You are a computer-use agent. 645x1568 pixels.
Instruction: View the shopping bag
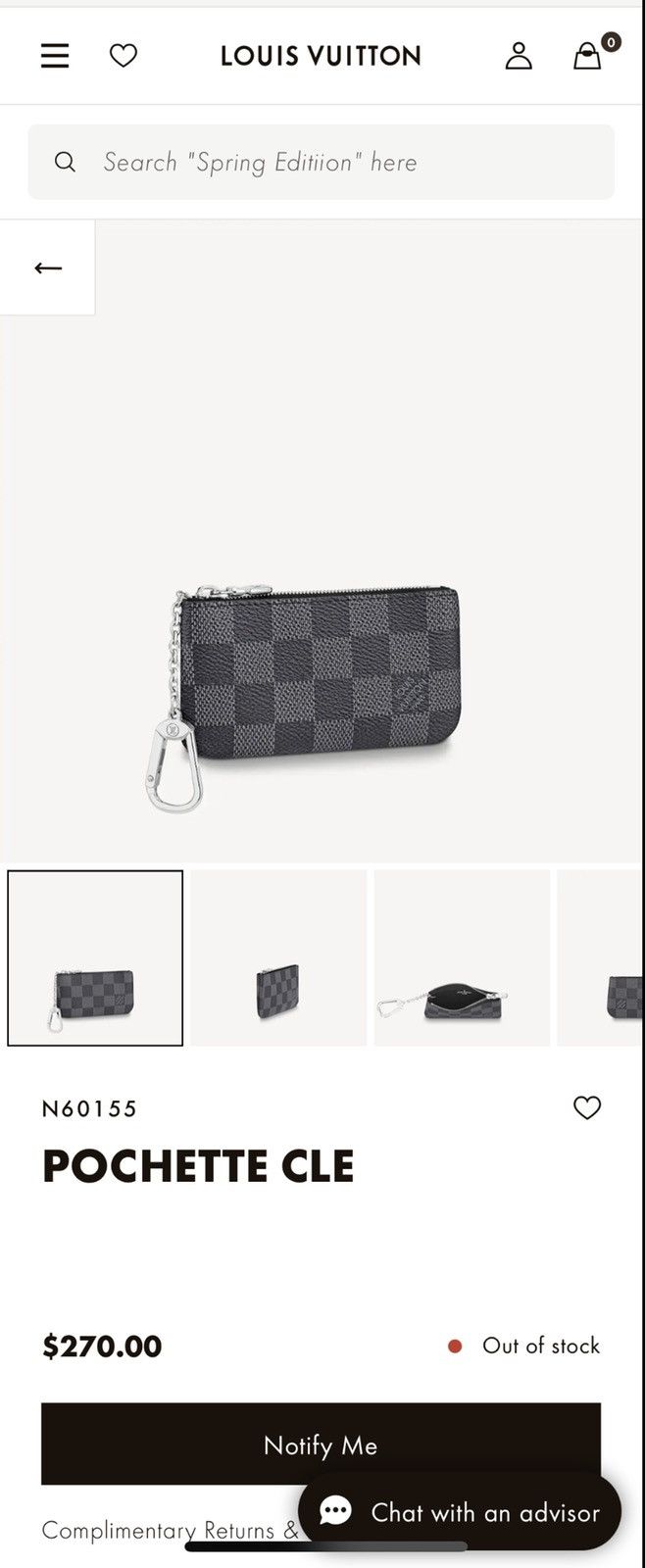coord(588,56)
